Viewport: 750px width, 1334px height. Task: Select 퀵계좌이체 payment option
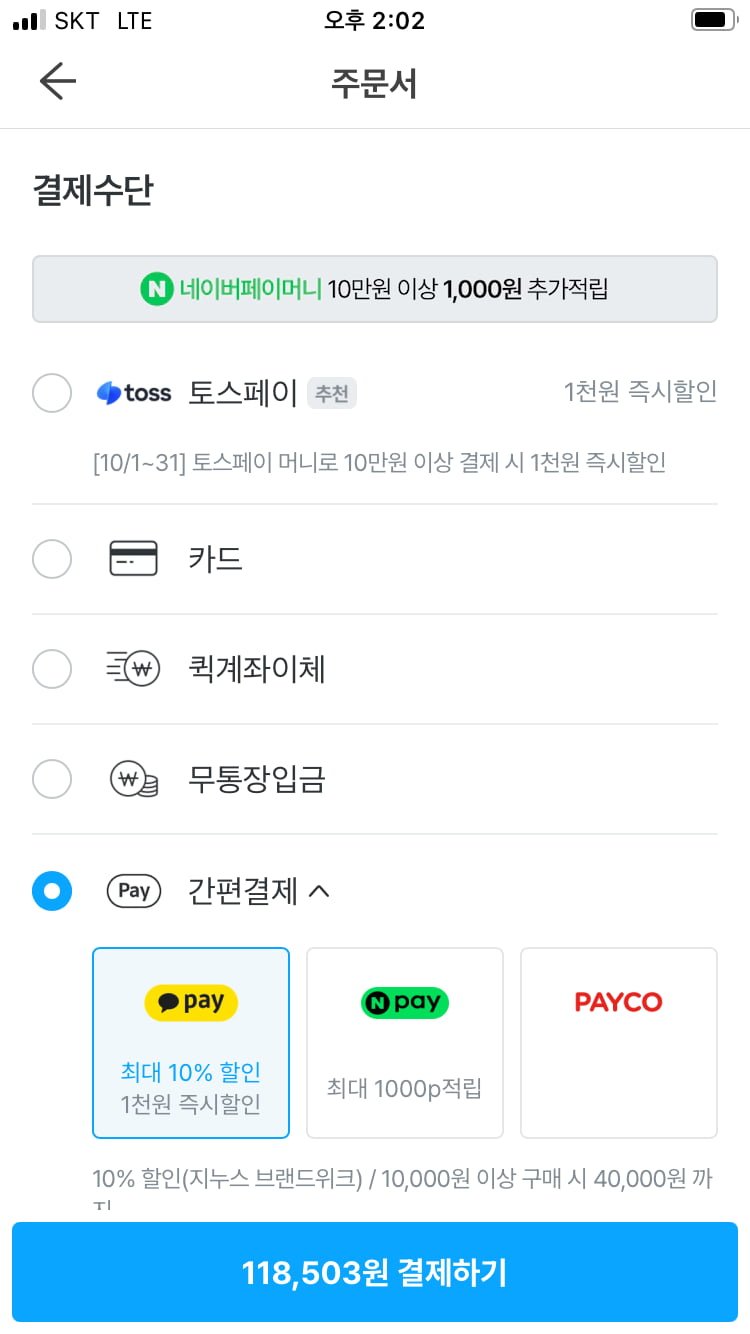tap(52, 669)
